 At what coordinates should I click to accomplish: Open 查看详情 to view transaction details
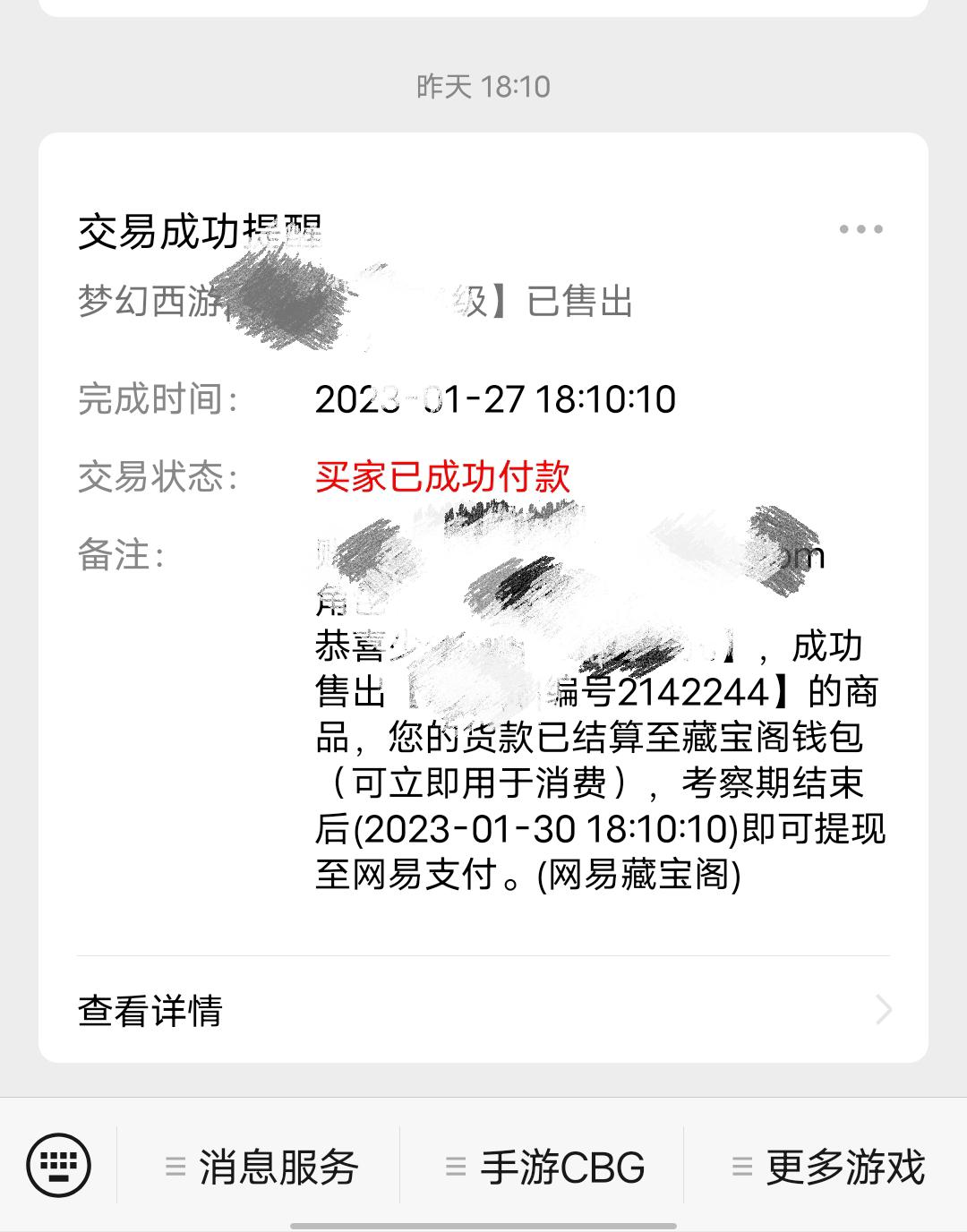click(x=483, y=1011)
